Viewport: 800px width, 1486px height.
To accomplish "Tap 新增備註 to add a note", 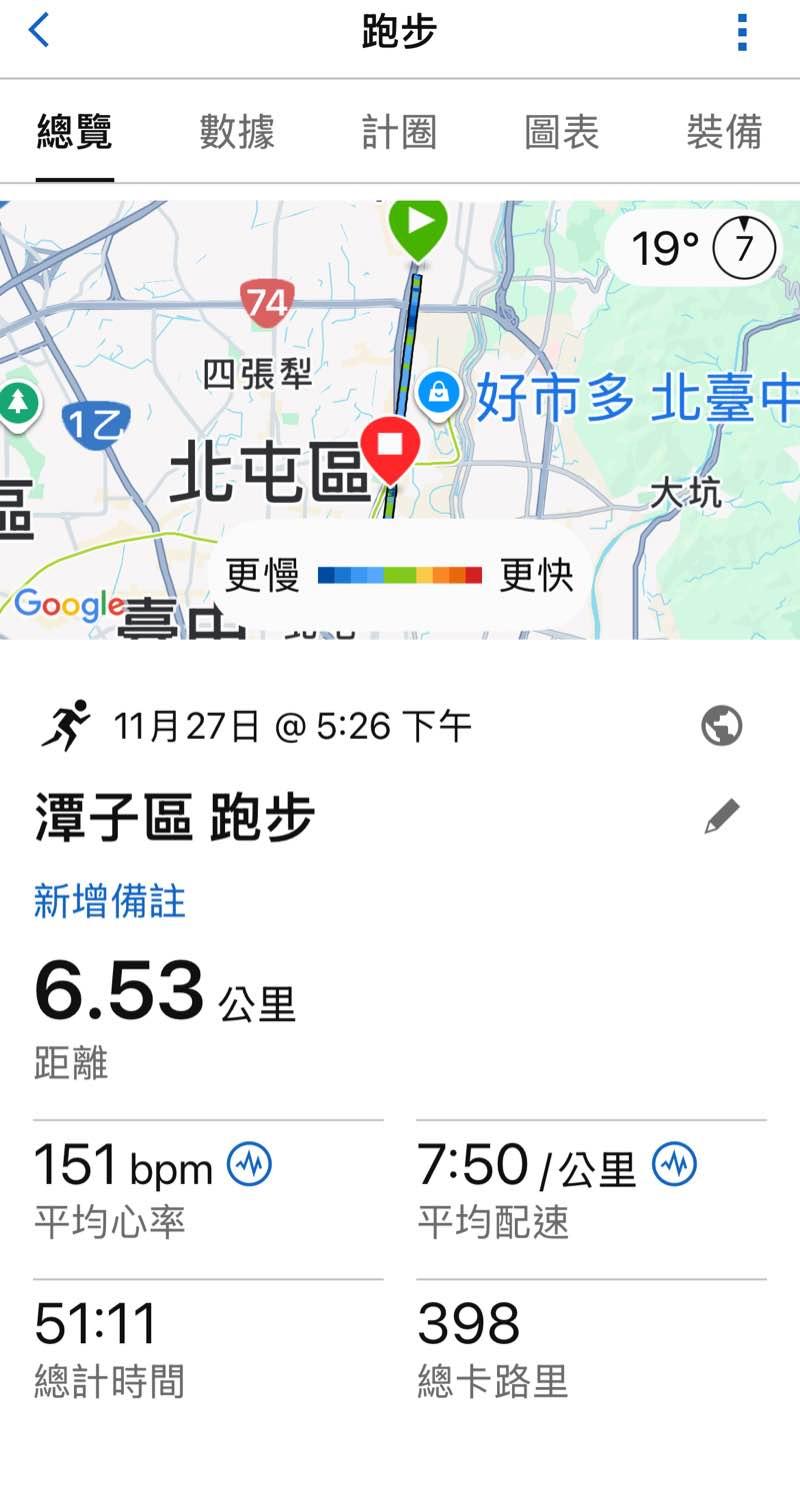I will pyautogui.click(x=110, y=902).
